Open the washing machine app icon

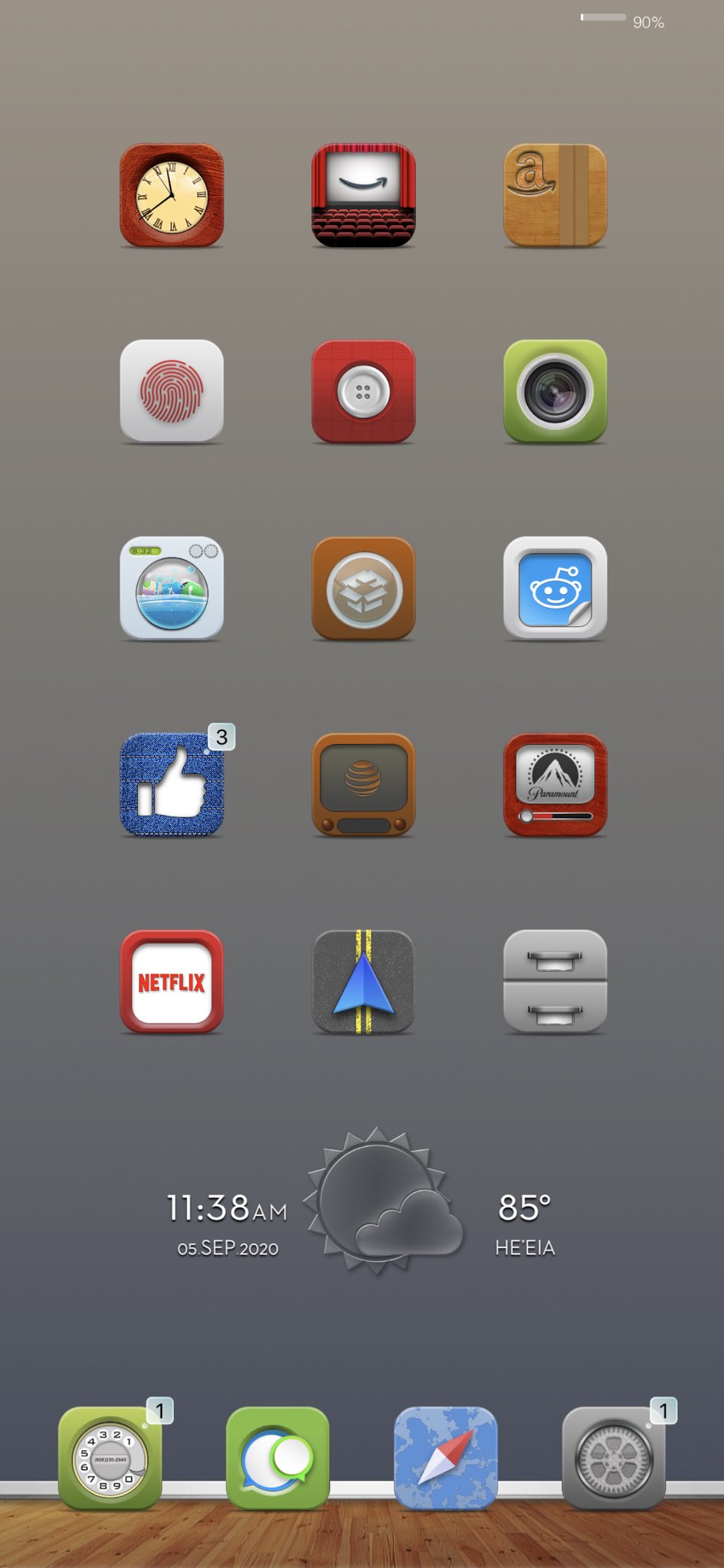[172, 588]
